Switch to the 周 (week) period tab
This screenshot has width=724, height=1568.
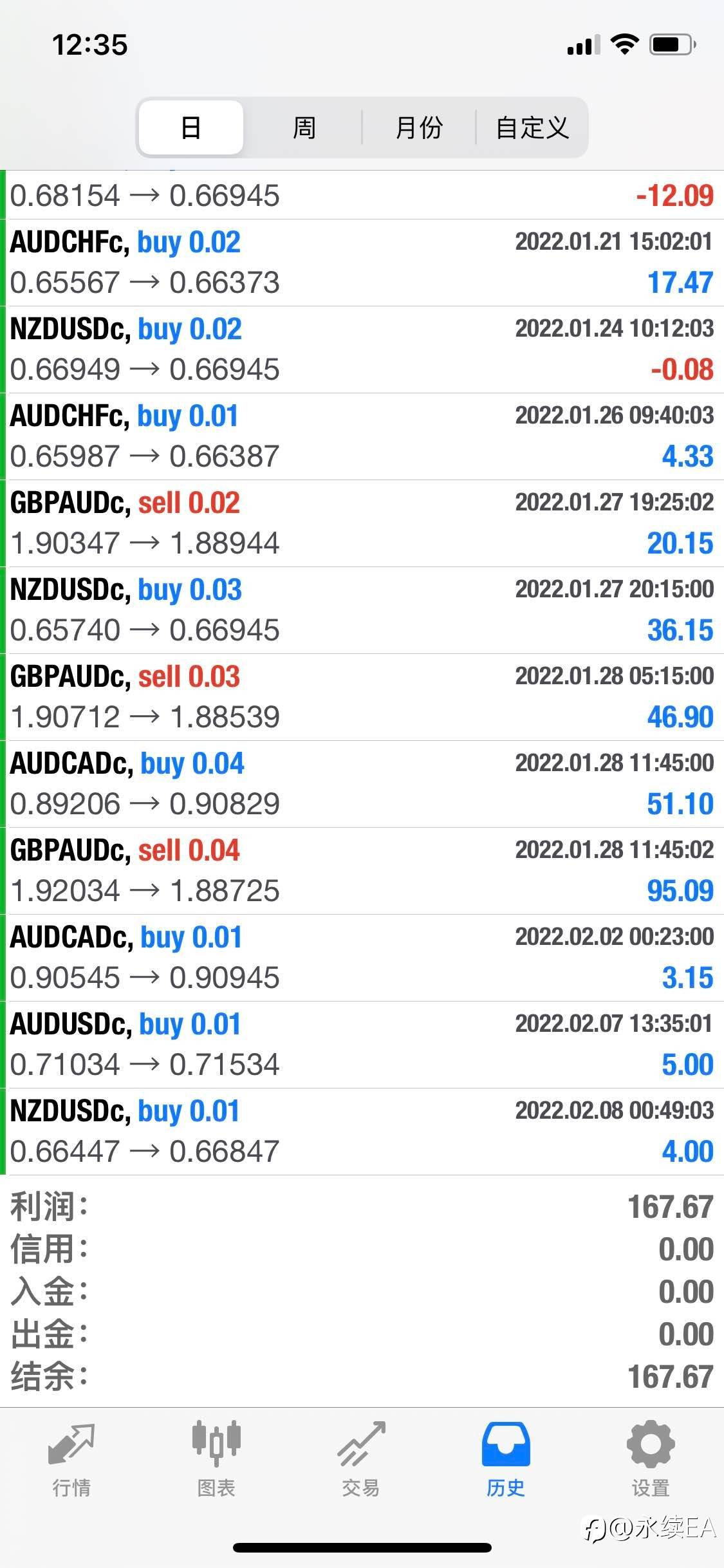point(304,127)
